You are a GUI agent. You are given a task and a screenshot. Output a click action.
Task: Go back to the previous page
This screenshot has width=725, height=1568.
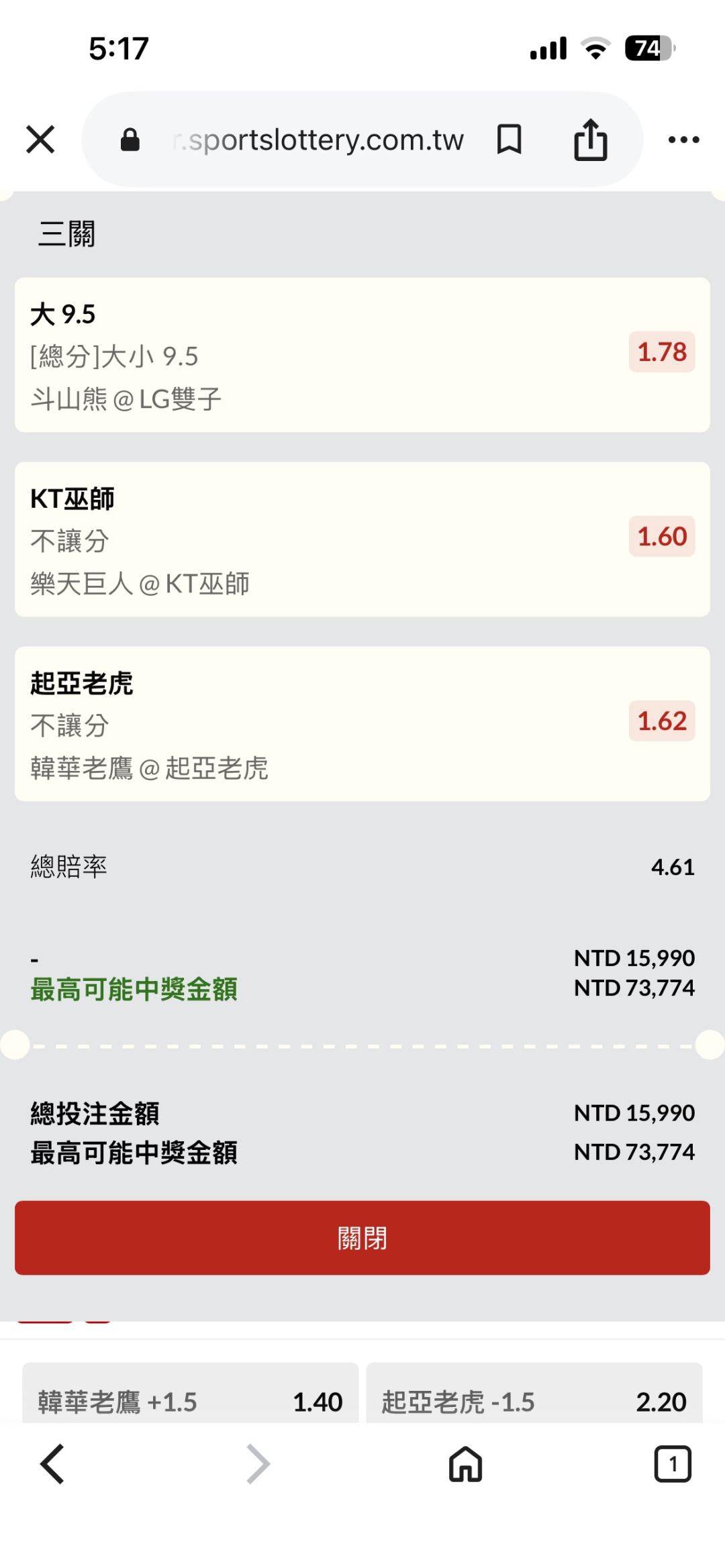click(x=52, y=1463)
